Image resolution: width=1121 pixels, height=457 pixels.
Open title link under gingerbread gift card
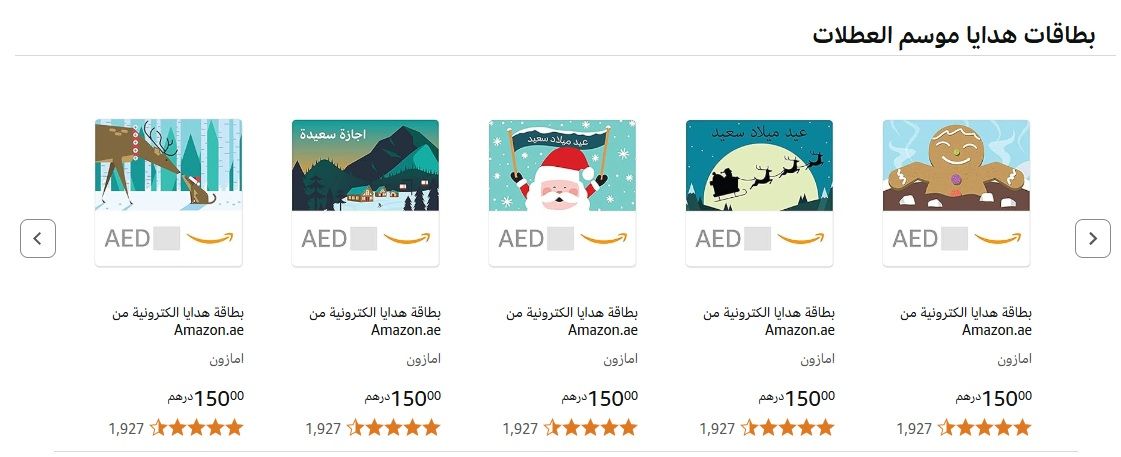[965, 321]
